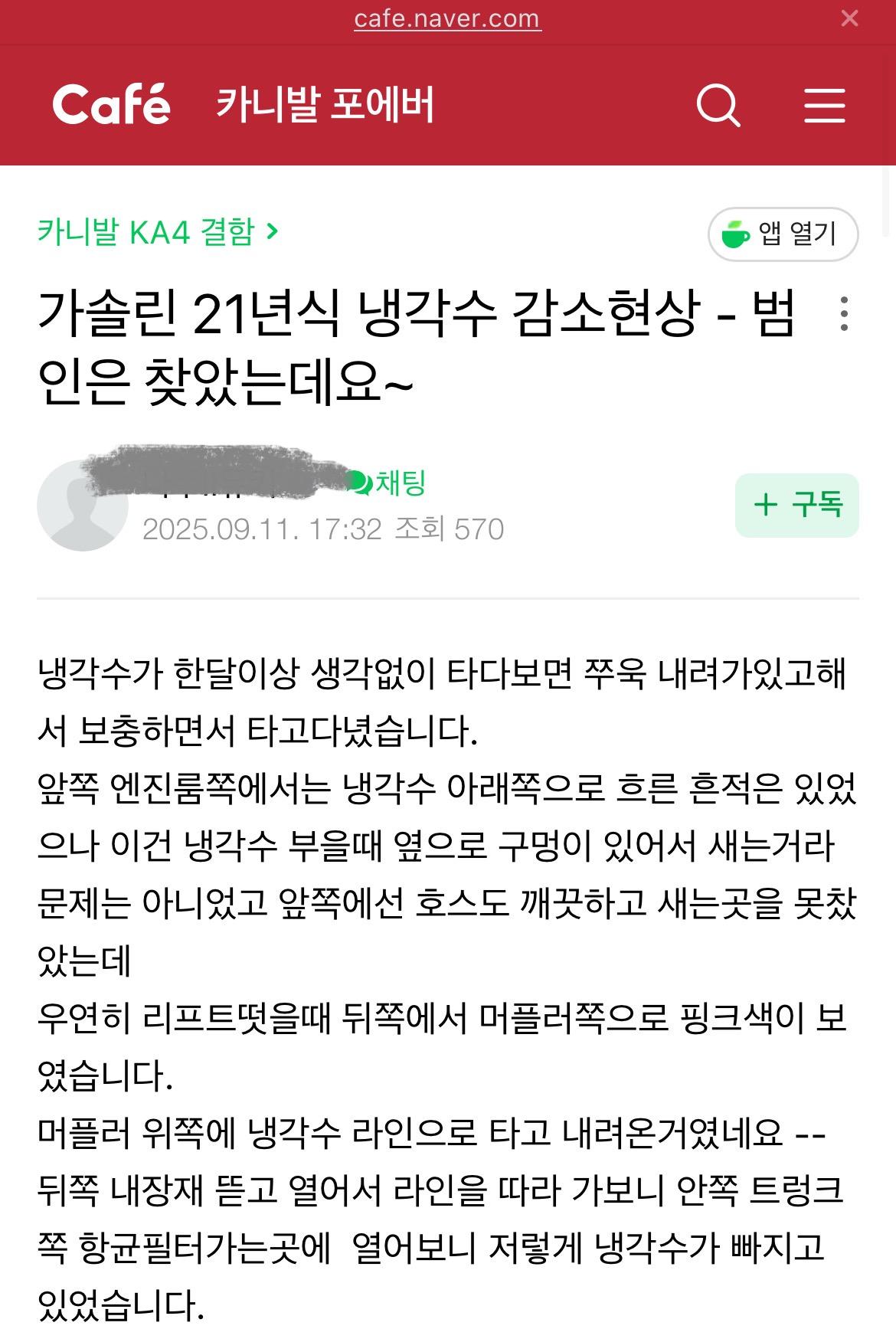Open the post's three-dot options menu

844,313
